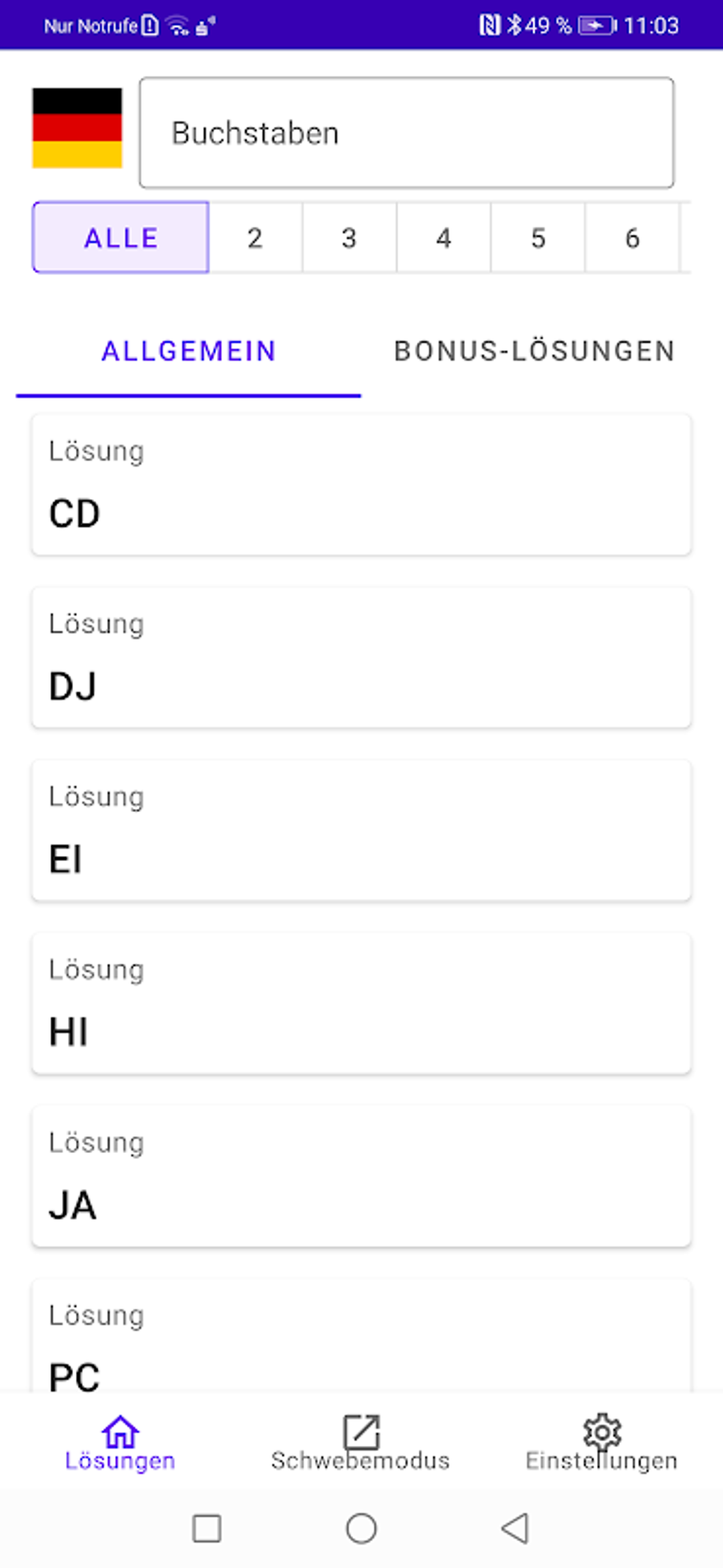Select the ALLE length filter

(x=120, y=238)
